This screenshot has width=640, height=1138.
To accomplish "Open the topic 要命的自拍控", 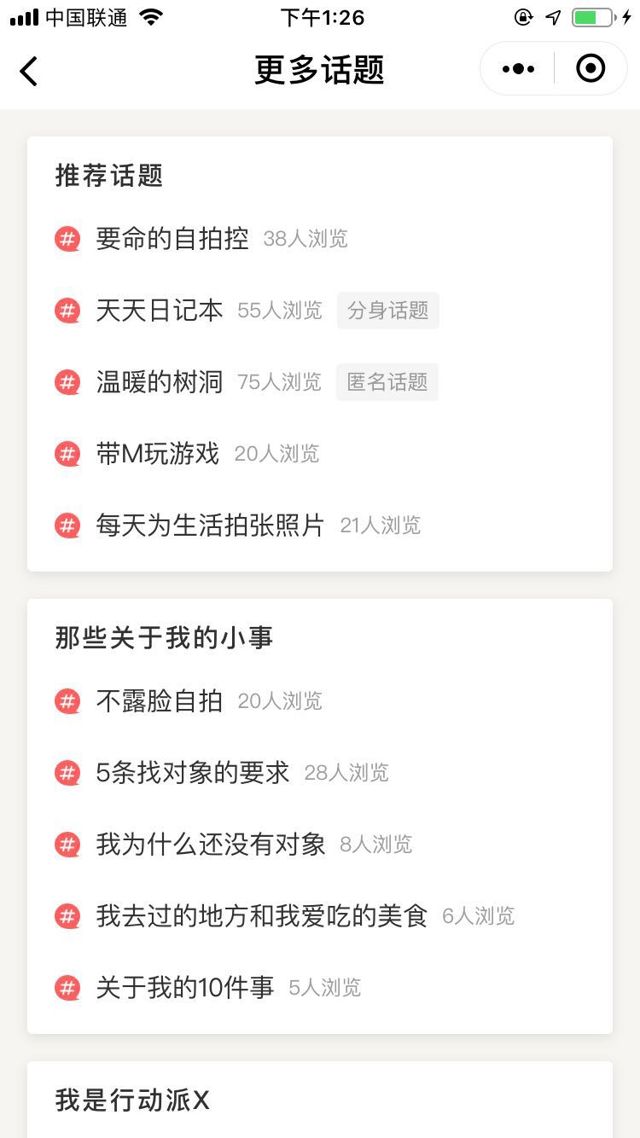I will click(172, 239).
